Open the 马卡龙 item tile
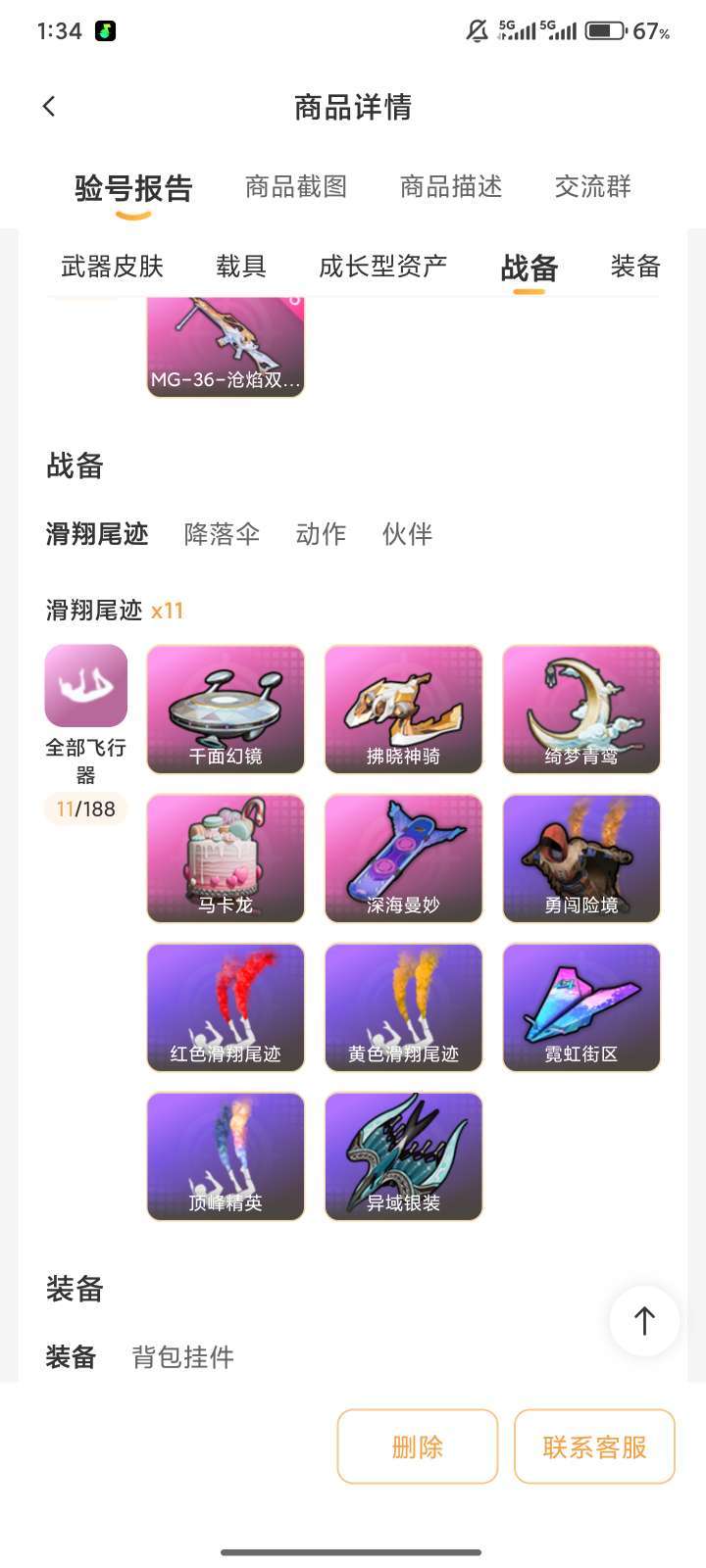The image size is (706, 1568). pyautogui.click(x=226, y=858)
